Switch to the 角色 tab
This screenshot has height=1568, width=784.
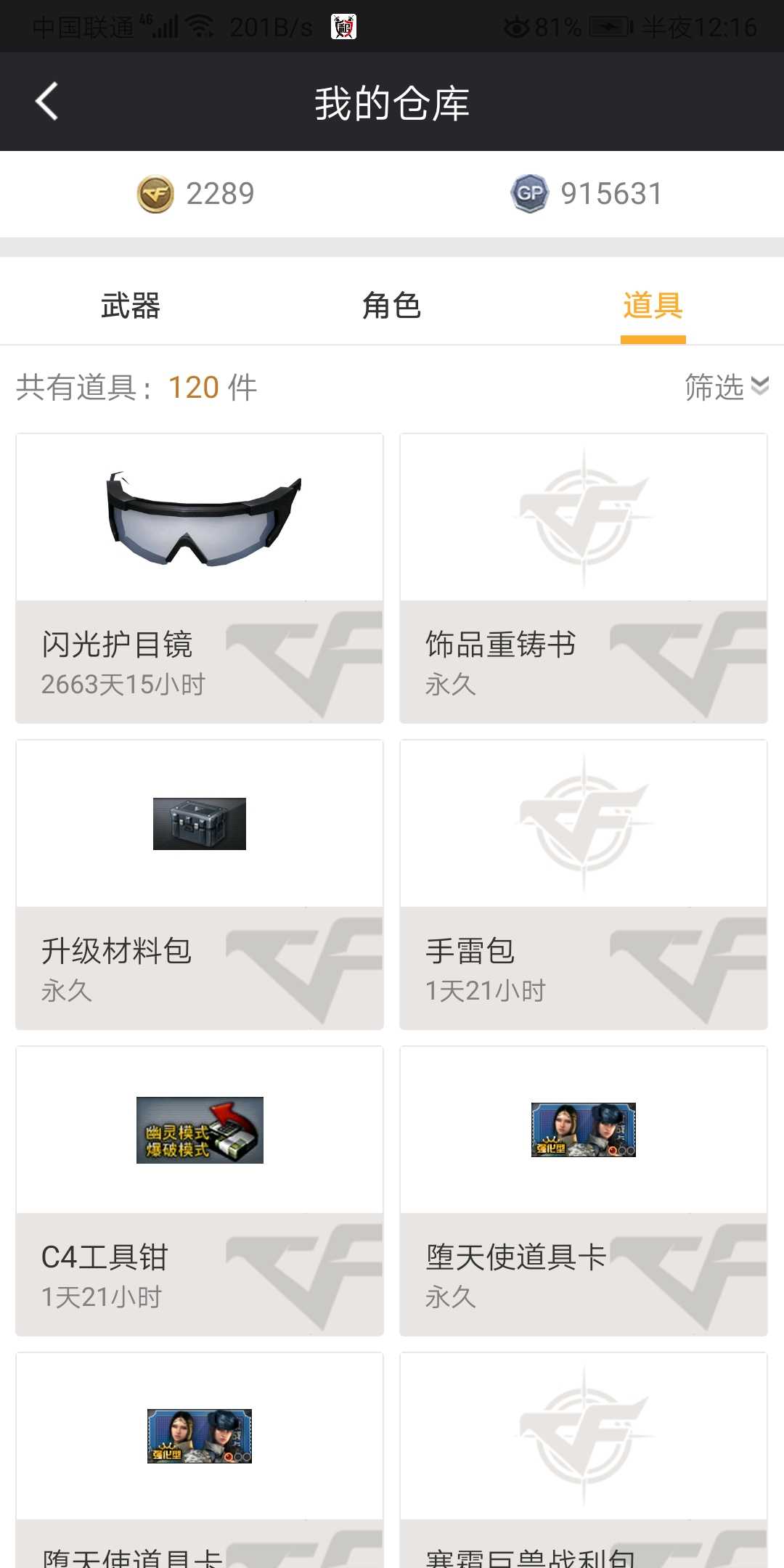(391, 306)
